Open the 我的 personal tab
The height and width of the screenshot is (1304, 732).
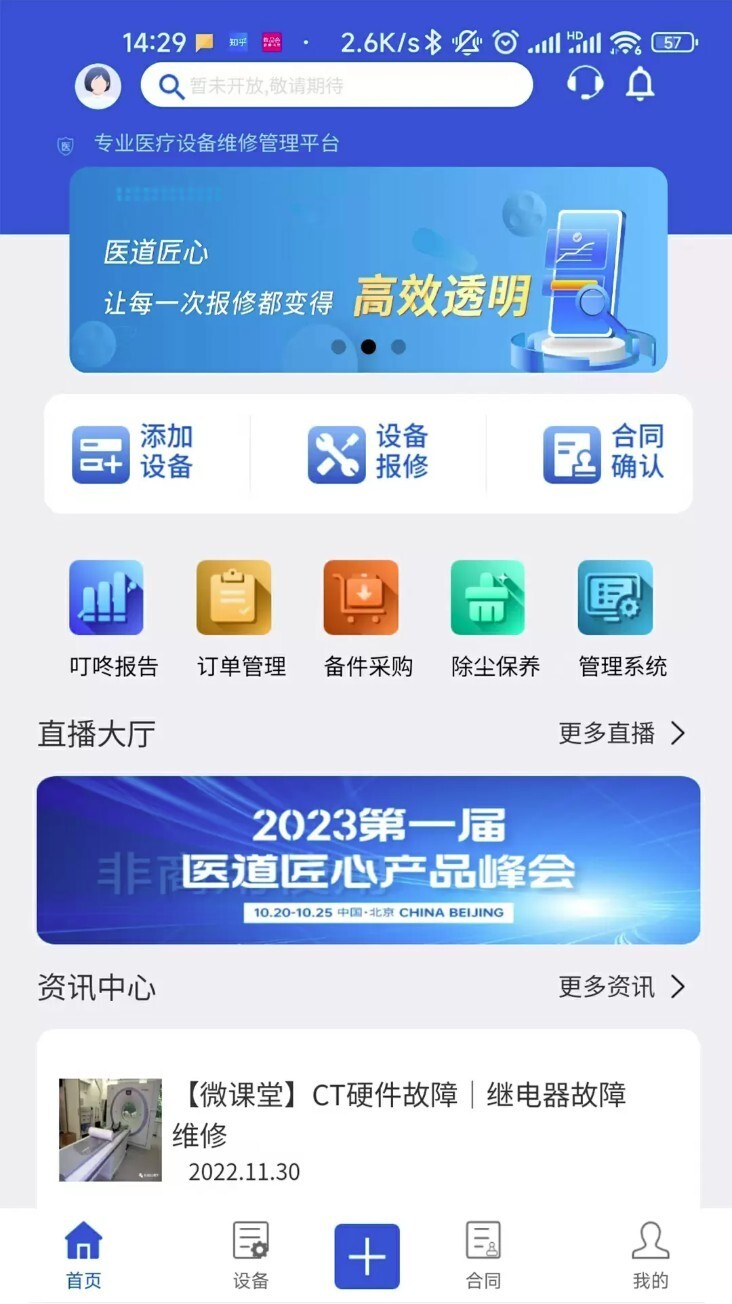[x=650, y=1255]
